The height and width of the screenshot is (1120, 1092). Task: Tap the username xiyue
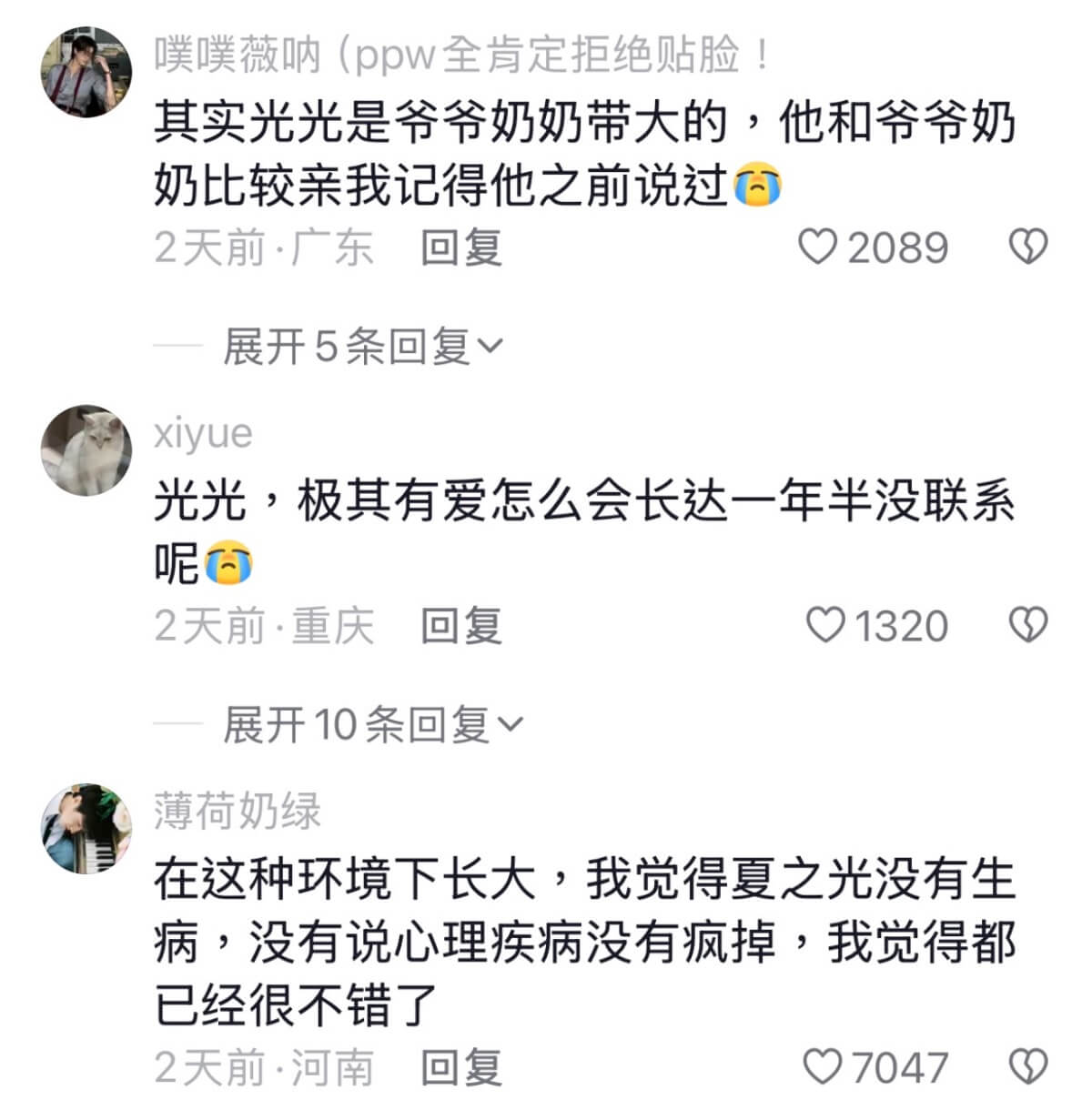(x=203, y=432)
